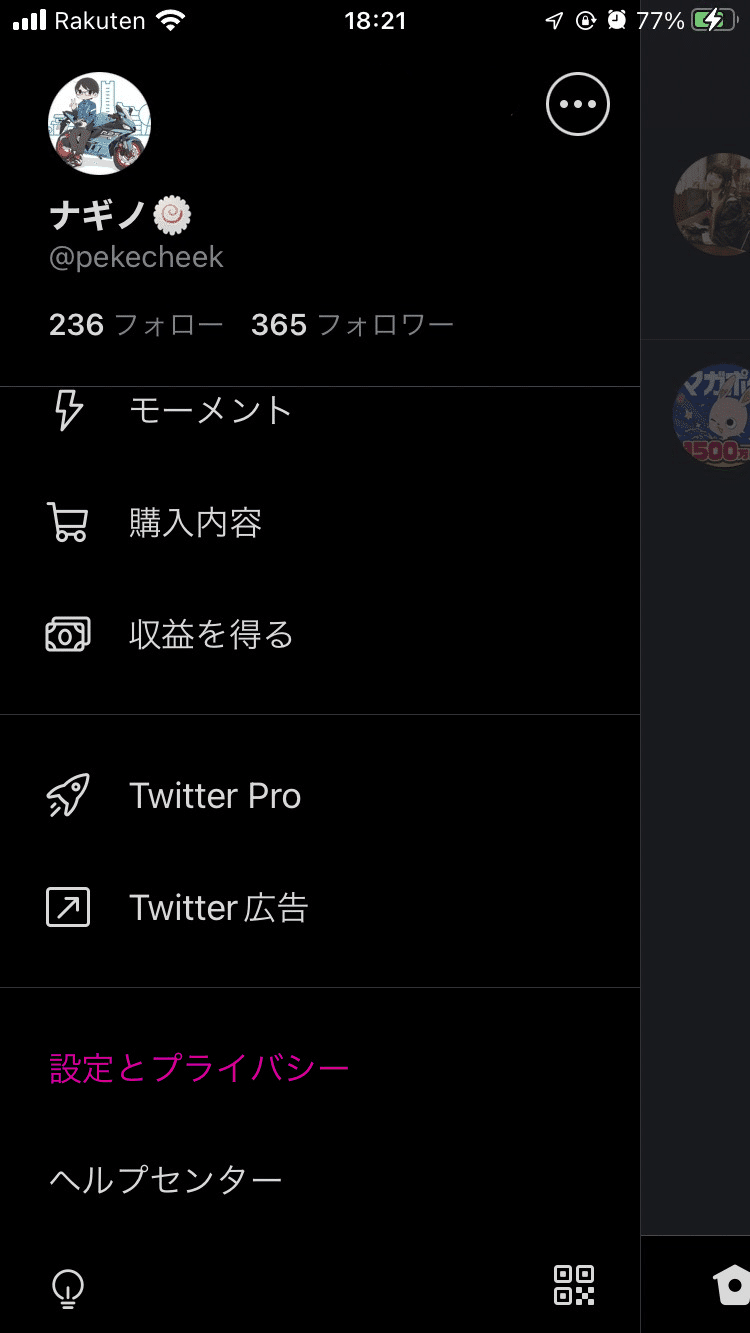Screen dimensions: 750x1333
Task: Open ナギノ profile picture
Action: click(x=99, y=123)
